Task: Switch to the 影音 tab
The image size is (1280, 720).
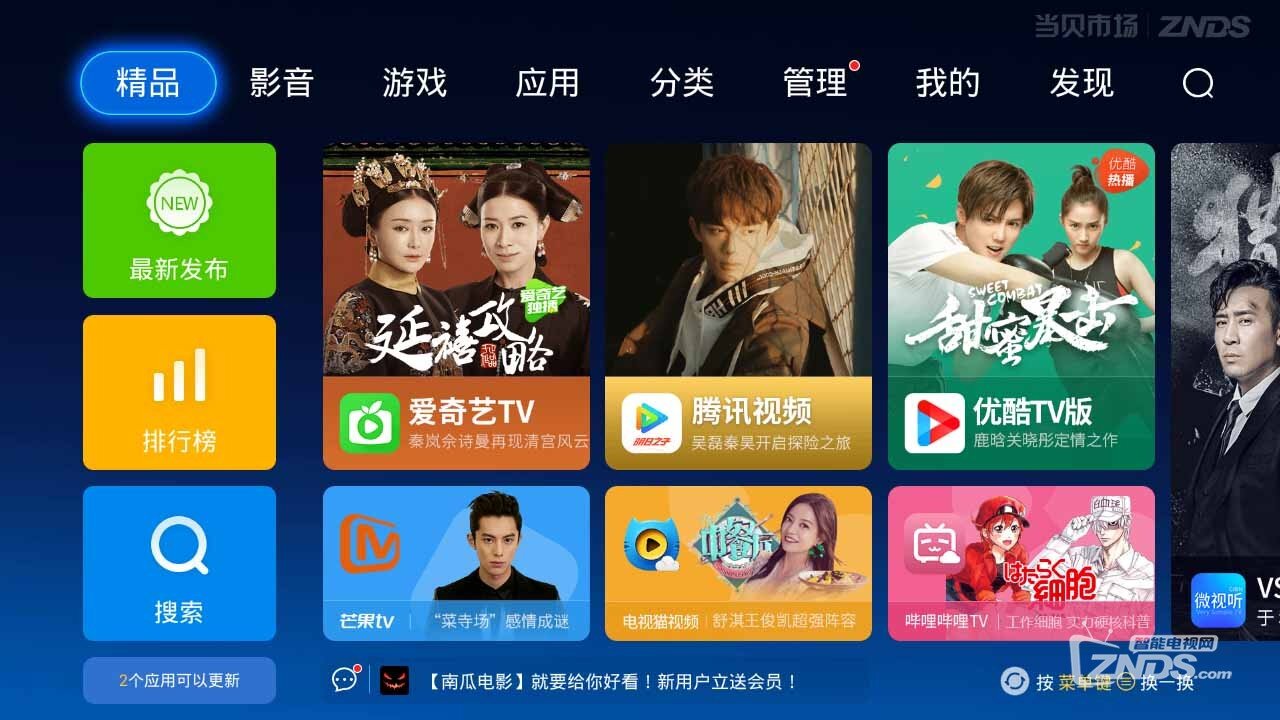Action: [x=281, y=83]
